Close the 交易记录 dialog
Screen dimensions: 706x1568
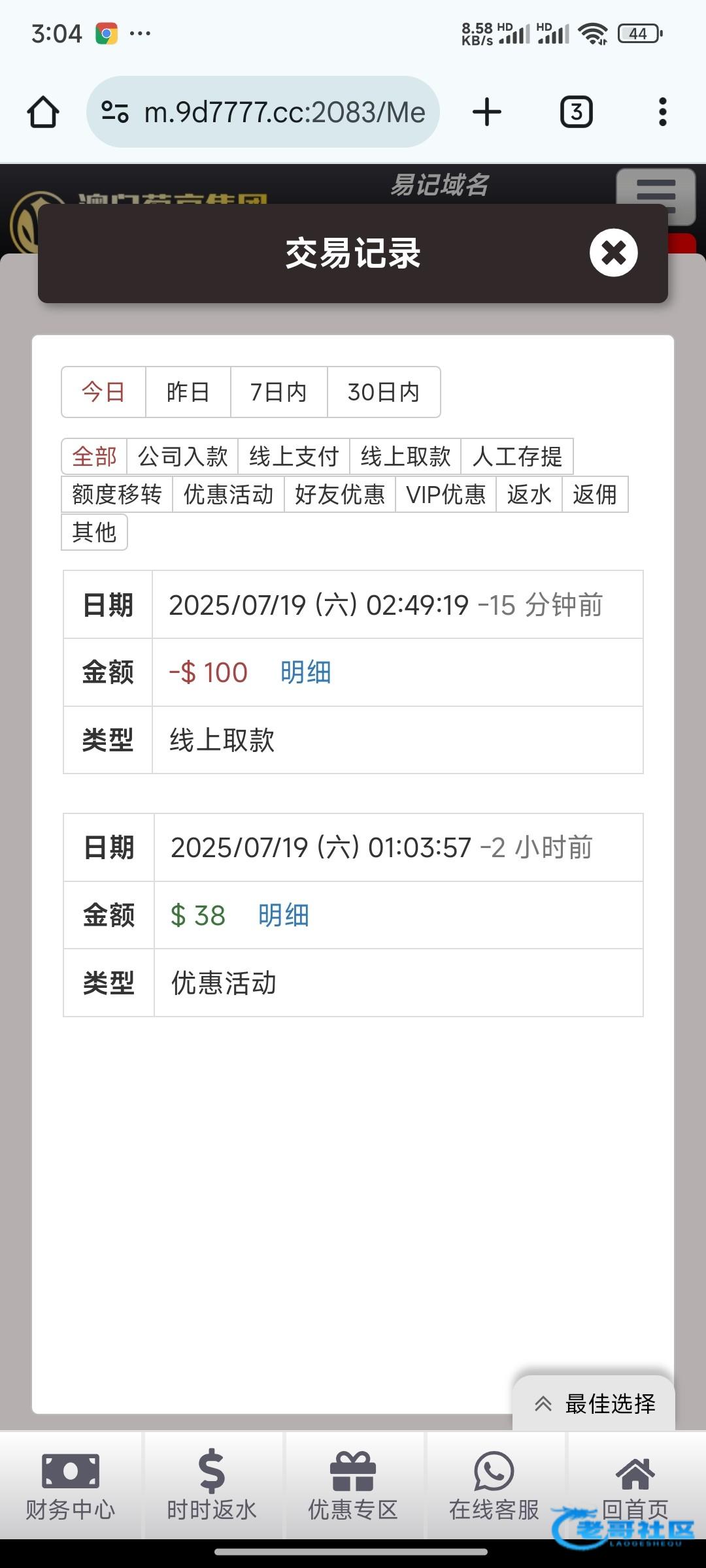613,253
